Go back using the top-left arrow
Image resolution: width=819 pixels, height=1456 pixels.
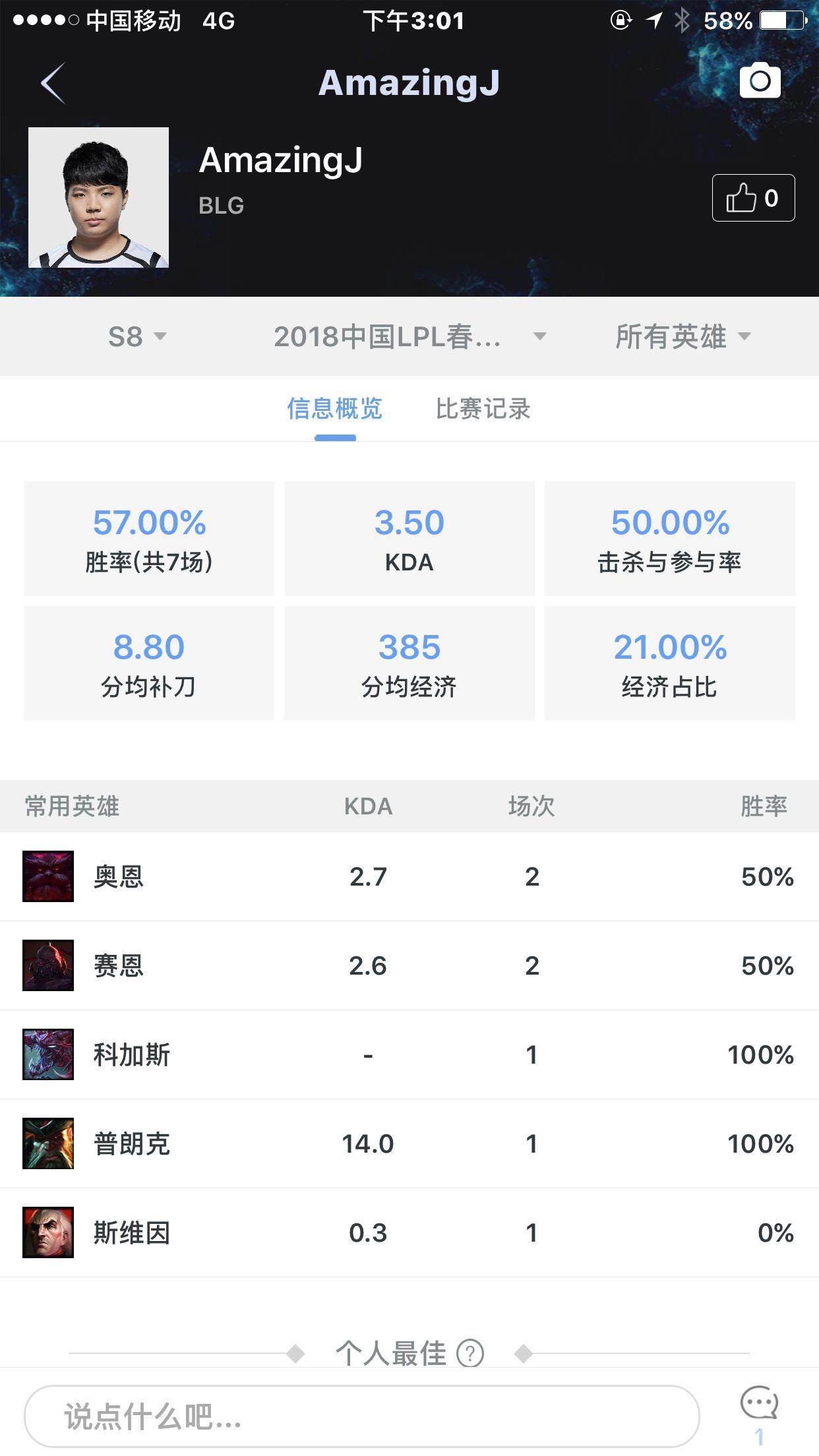tap(53, 83)
